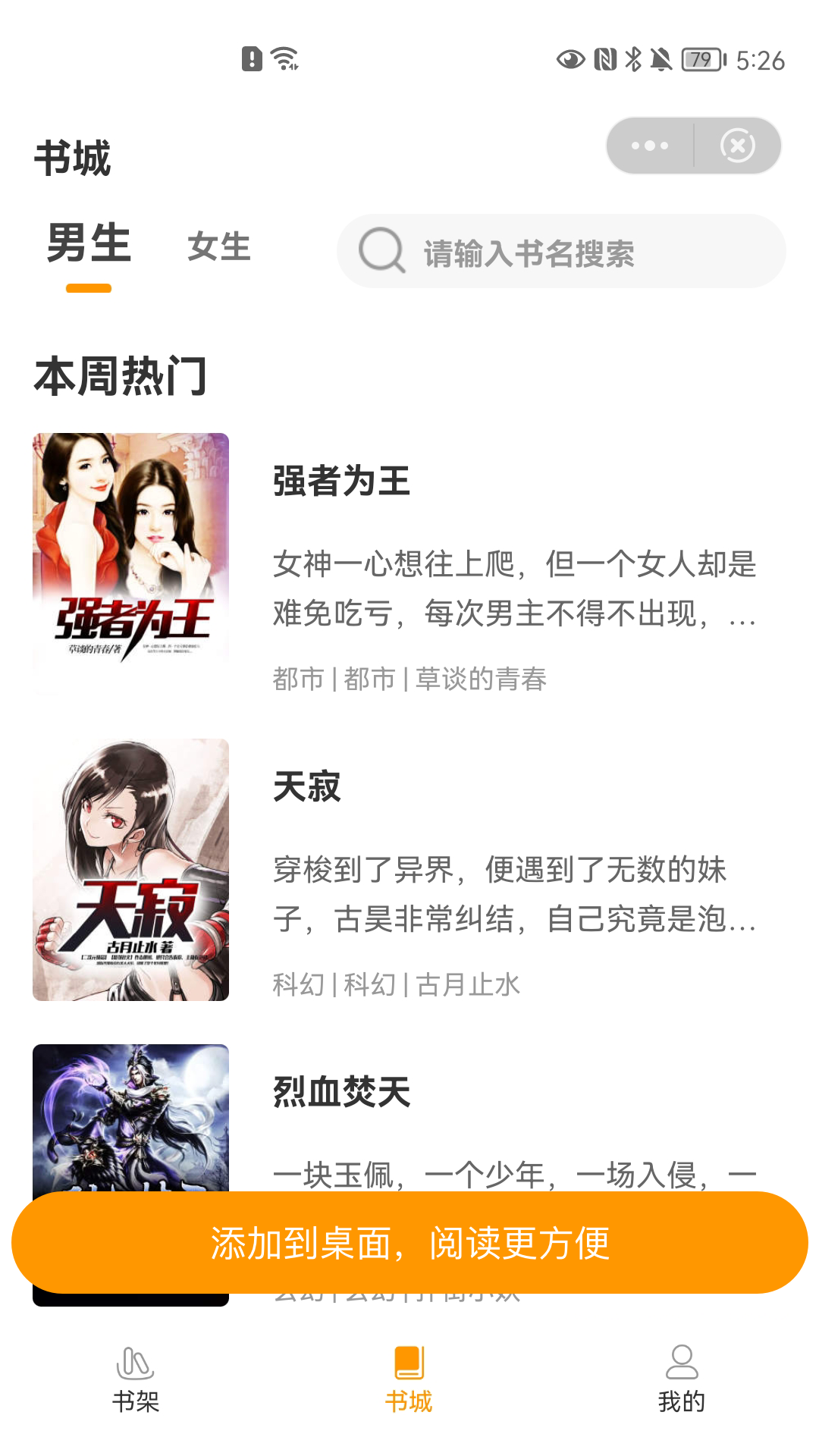Click the search input 请输入书名搜索
Viewport: 819px width, 1456px height.
(x=561, y=253)
